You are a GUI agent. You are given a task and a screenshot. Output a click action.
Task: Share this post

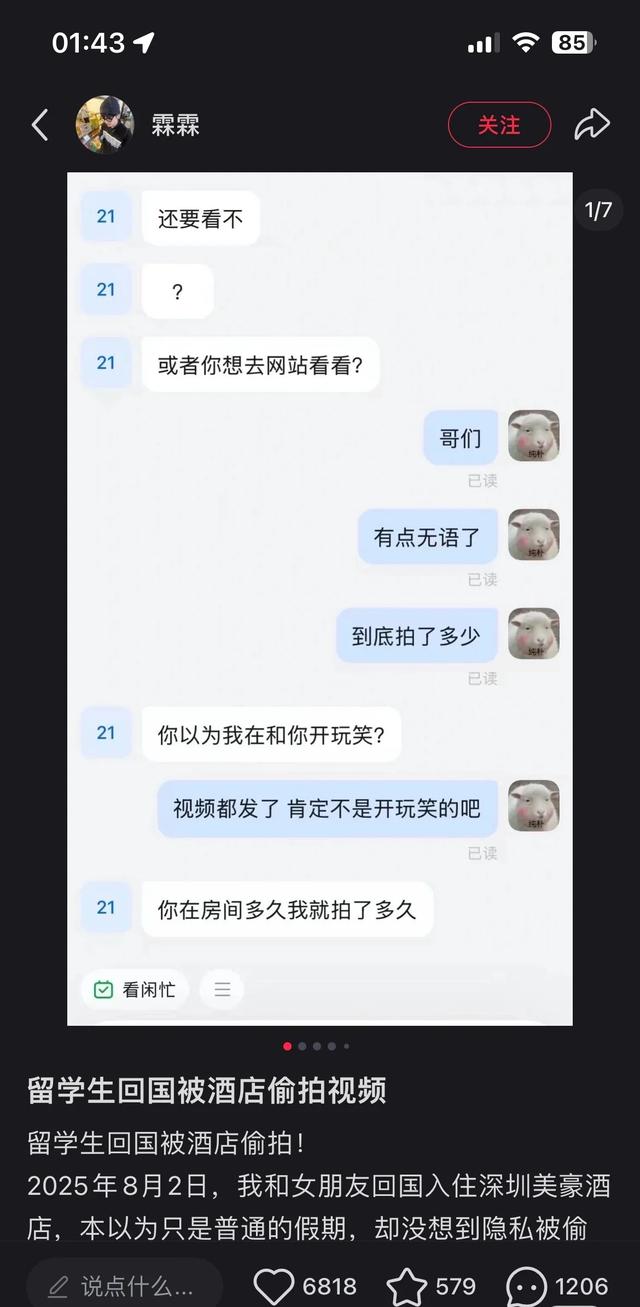coord(592,125)
